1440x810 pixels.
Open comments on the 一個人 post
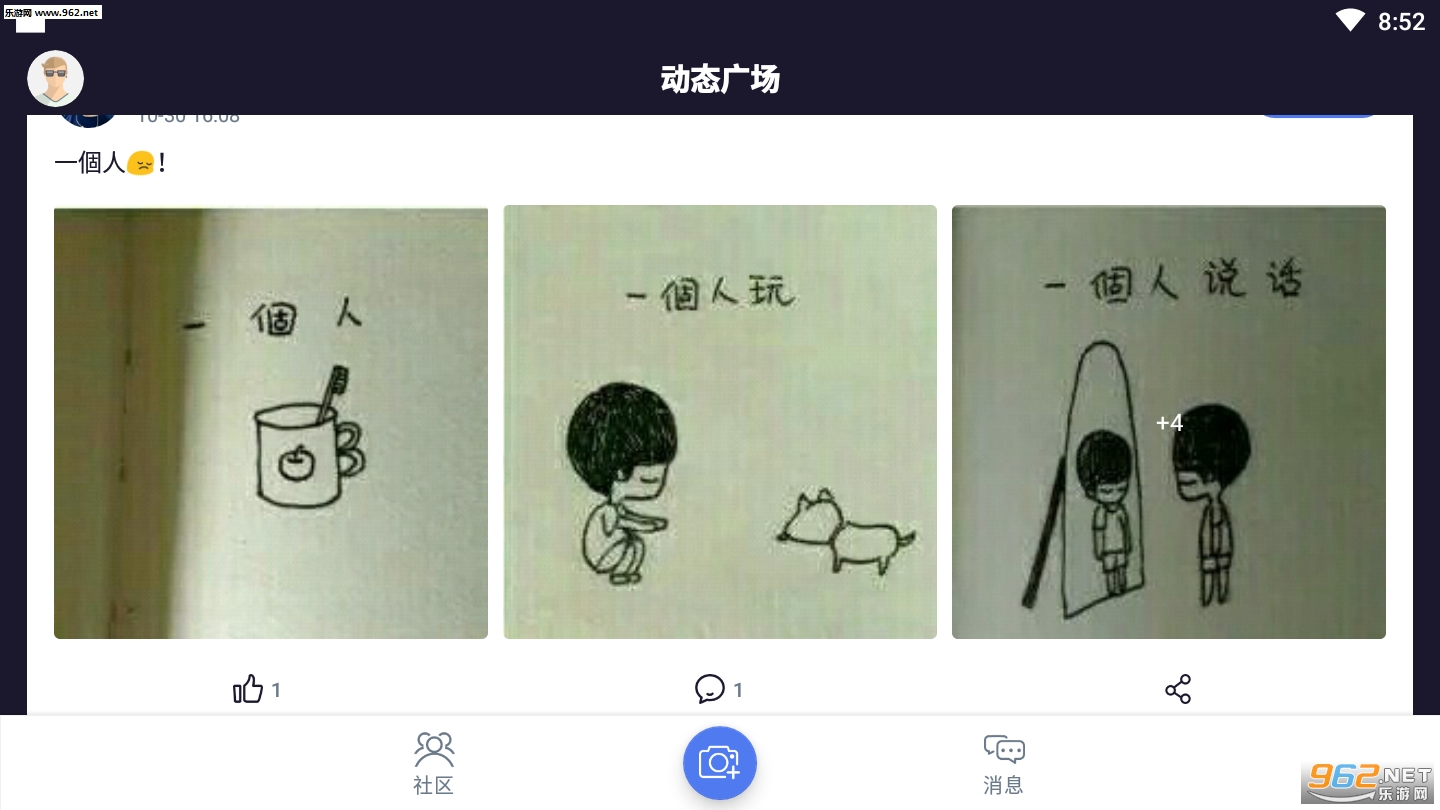coord(710,689)
